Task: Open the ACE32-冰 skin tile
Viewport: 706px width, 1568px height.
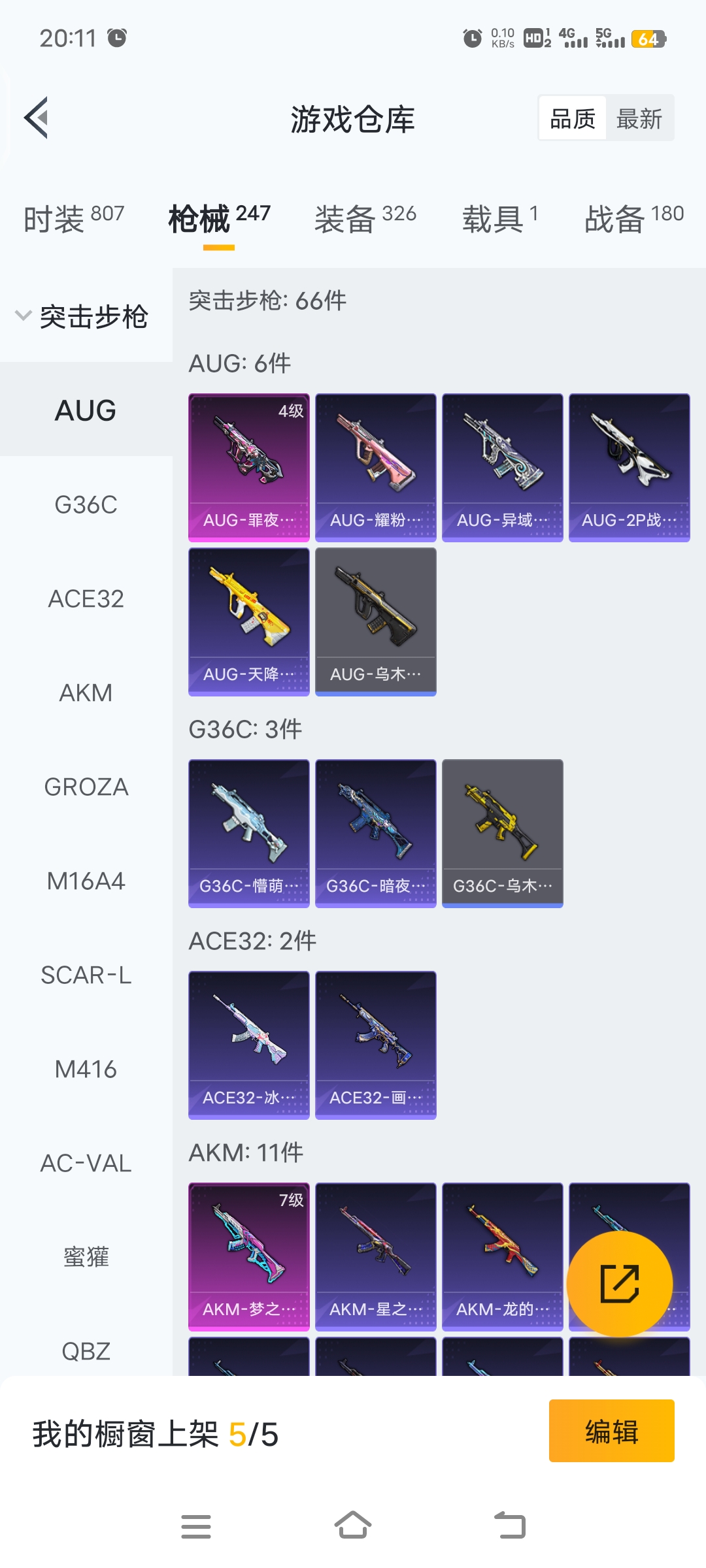Action: click(248, 1045)
